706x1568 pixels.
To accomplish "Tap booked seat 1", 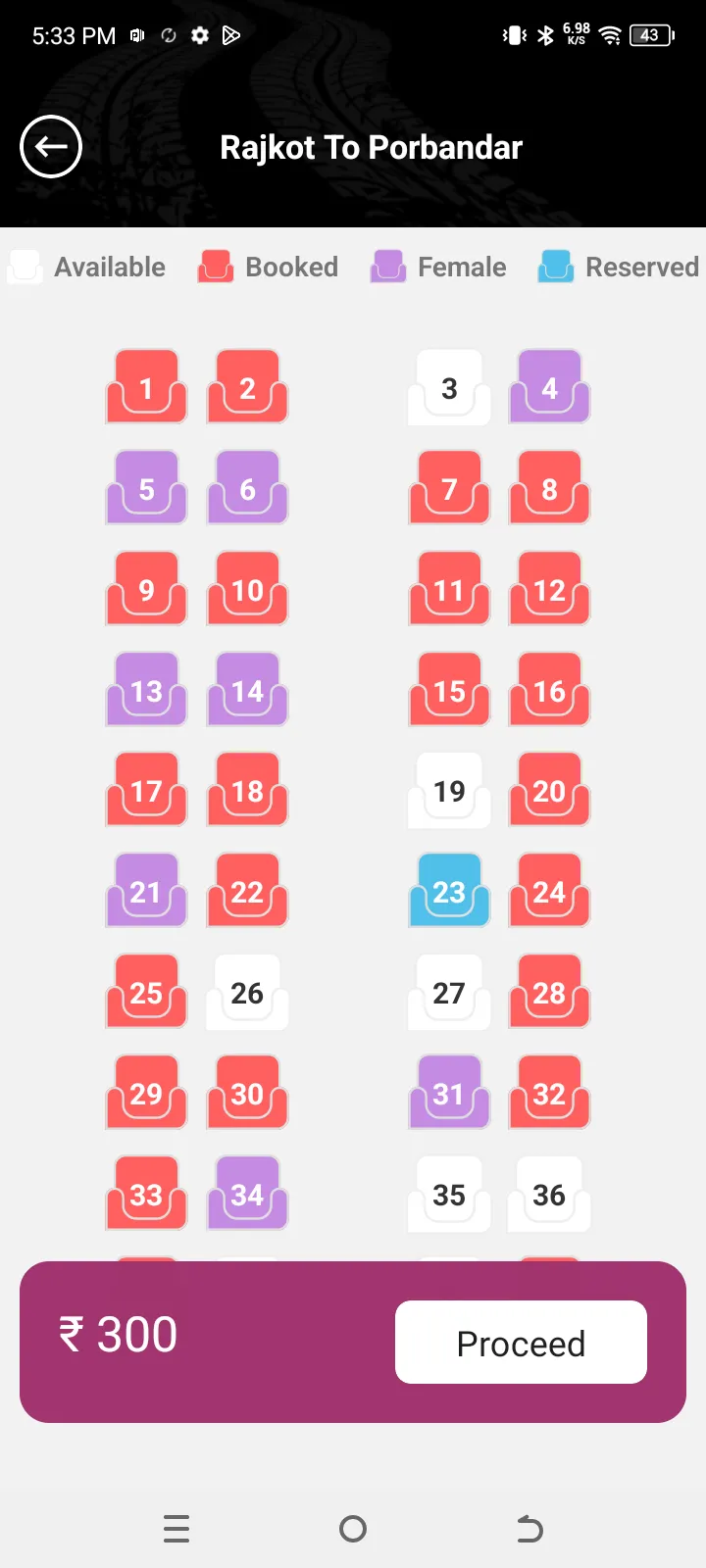I will pyautogui.click(x=147, y=388).
